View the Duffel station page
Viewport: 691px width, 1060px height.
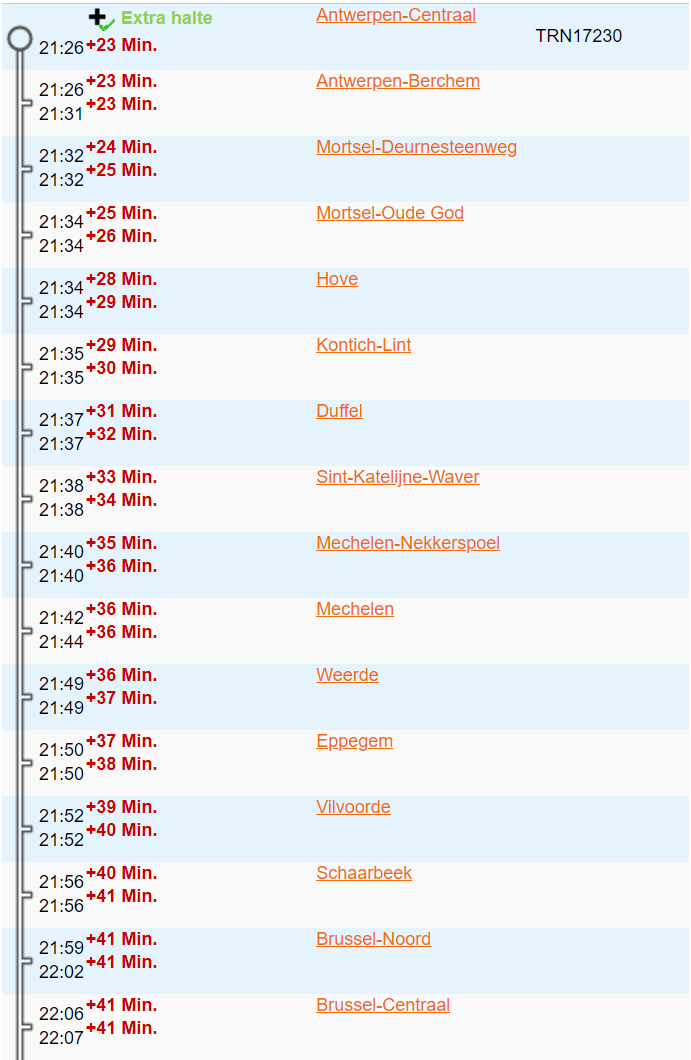tap(339, 412)
